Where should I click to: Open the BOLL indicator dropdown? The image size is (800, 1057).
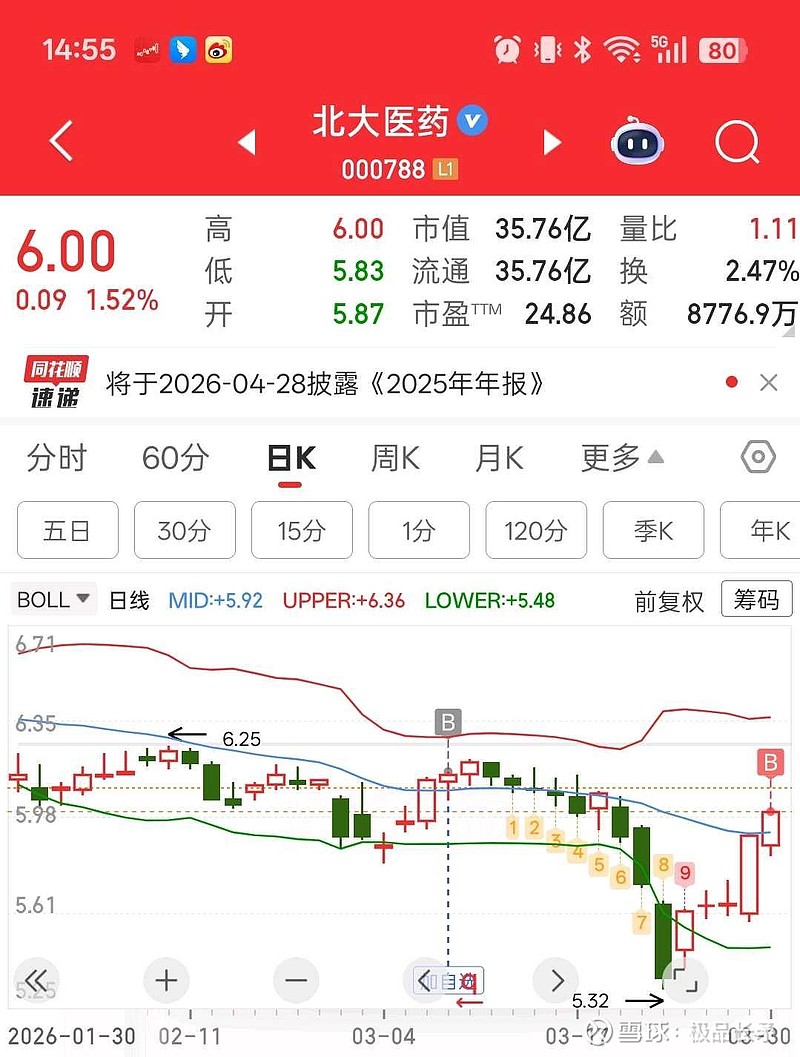point(54,600)
